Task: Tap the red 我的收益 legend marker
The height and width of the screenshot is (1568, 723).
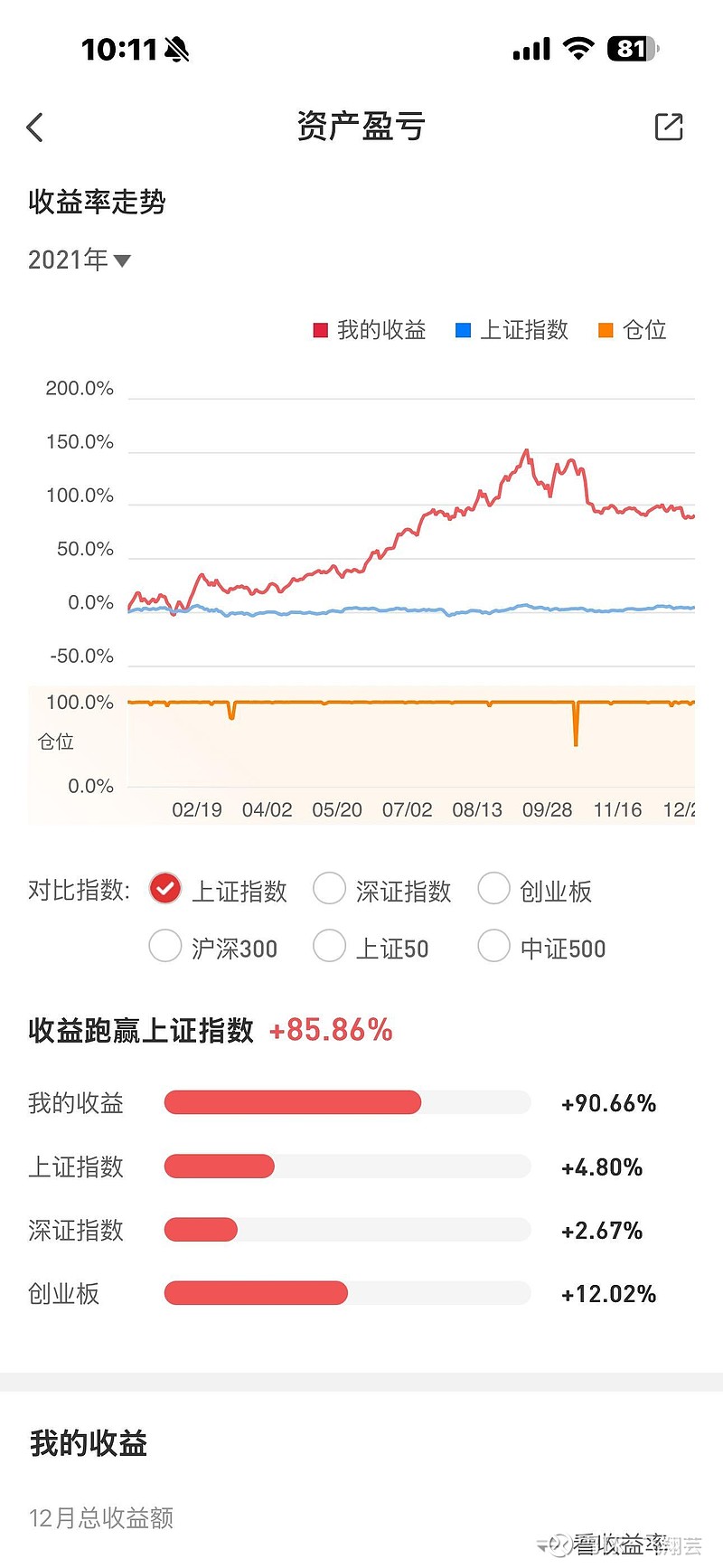Action: click(320, 329)
